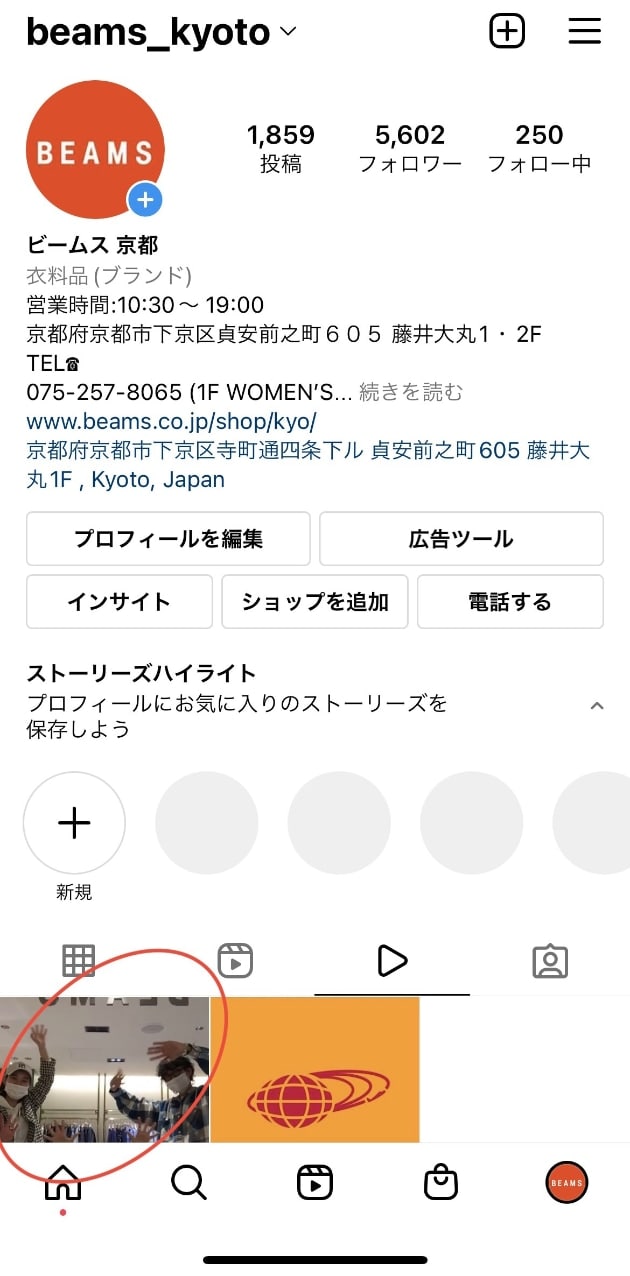The image size is (630, 1276).
Task: Open Search in the bottom bar
Action: [x=188, y=1184]
